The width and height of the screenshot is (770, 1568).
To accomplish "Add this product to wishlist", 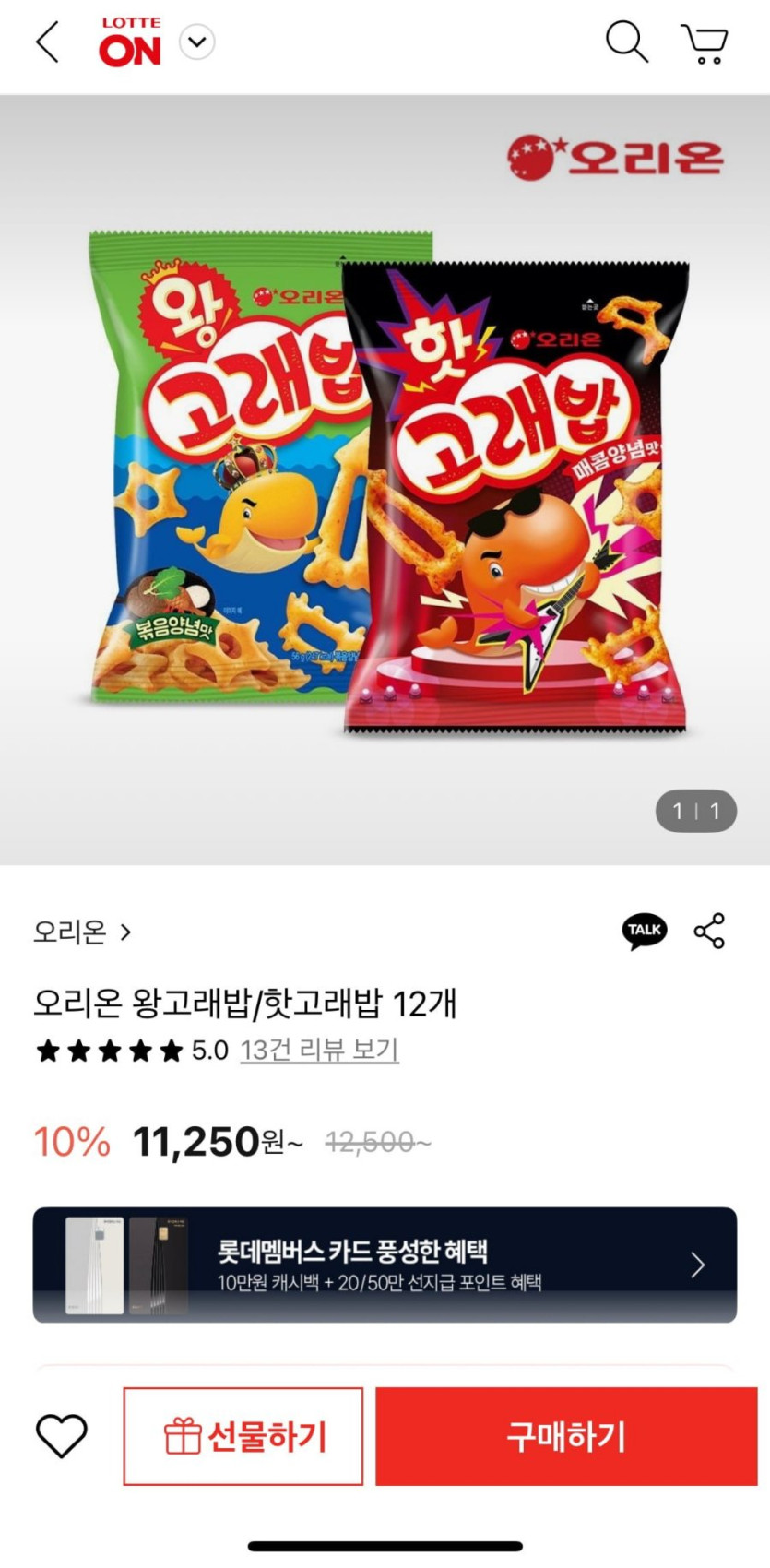I will click(x=61, y=1436).
